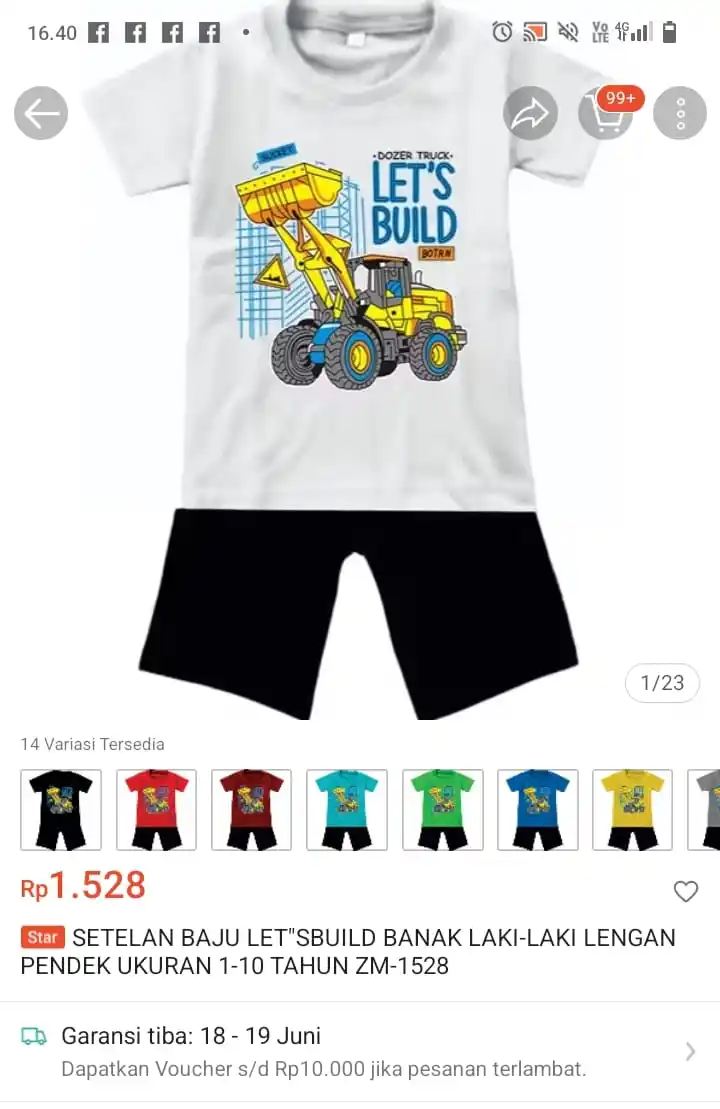This screenshot has width=720, height=1109.
Task: Select the green shirt variation
Action: point(442,810)
